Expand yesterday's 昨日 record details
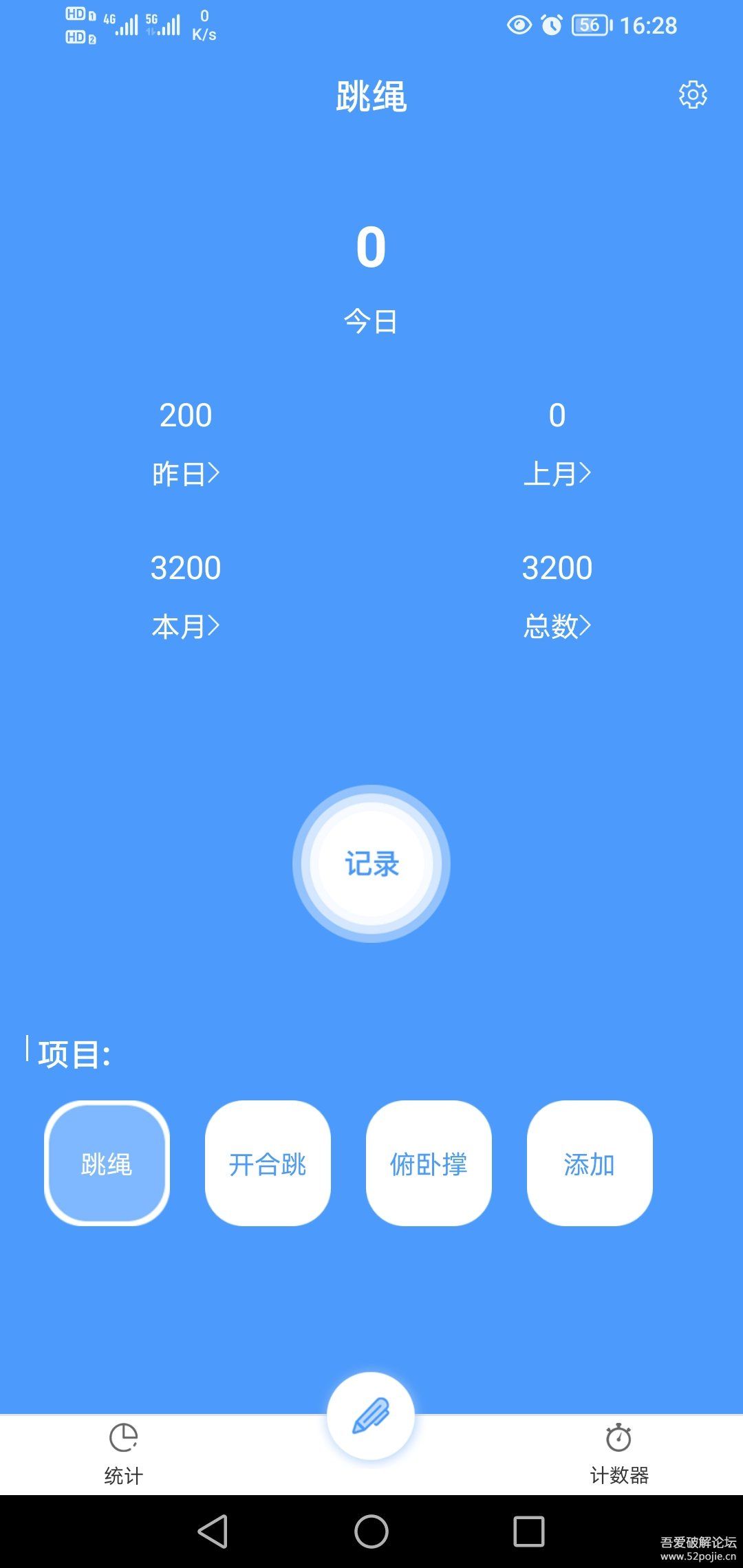 (x=186, y=472)
